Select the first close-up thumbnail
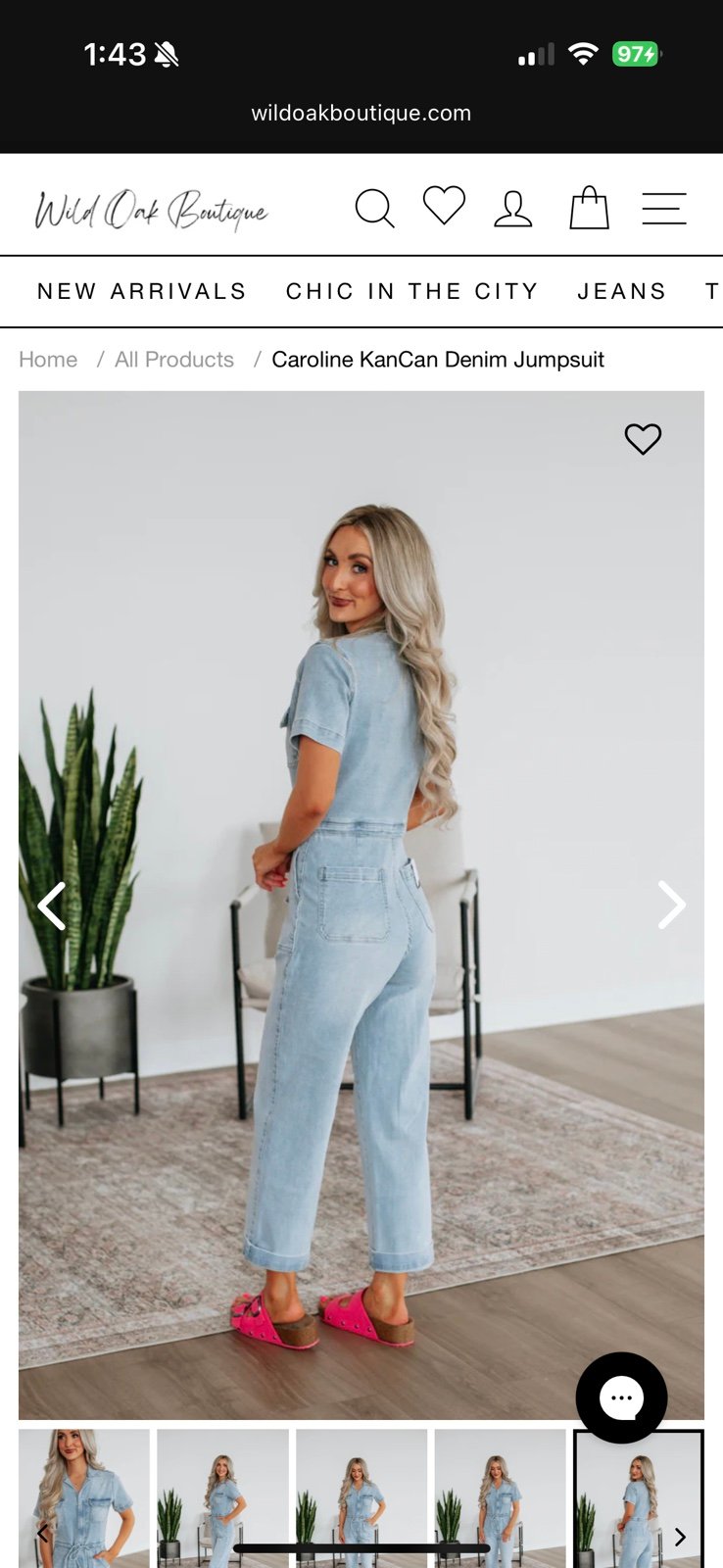This screenshot has height=1568, width=723. [84, 1497]
